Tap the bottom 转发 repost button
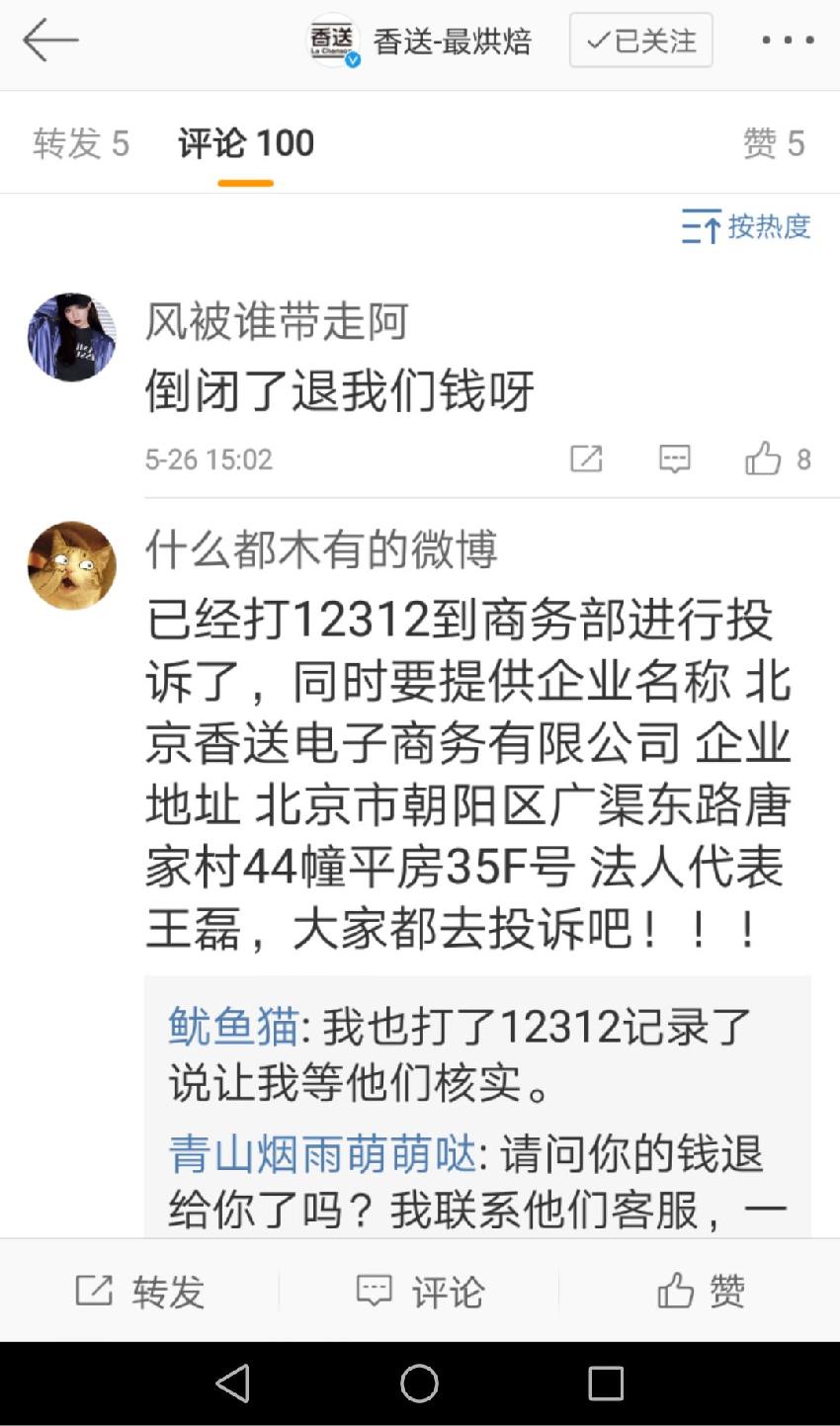 tap(140, 1291)
